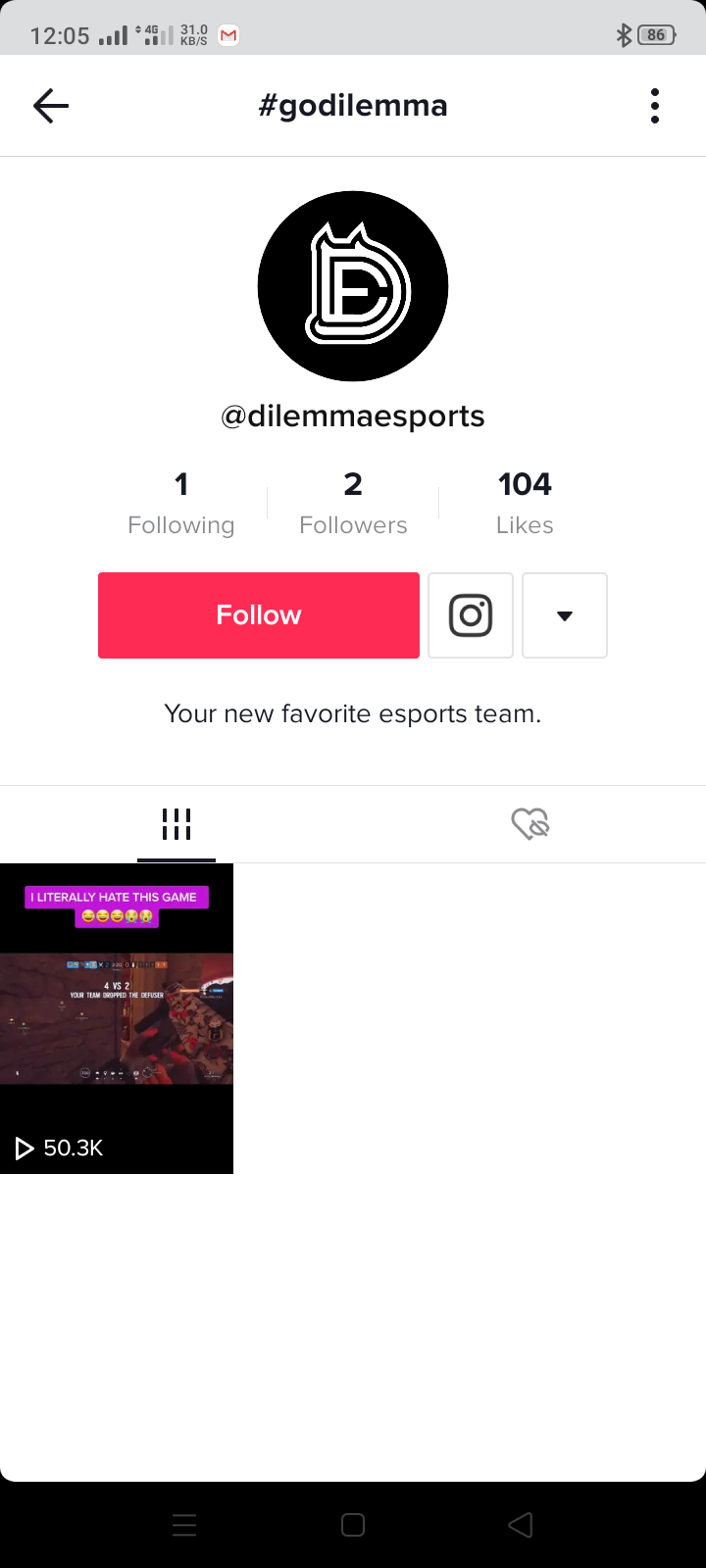View the Followers list
Image resolution: width=706 pixels, height=1568 pixels.
click(x=353, y=504)
